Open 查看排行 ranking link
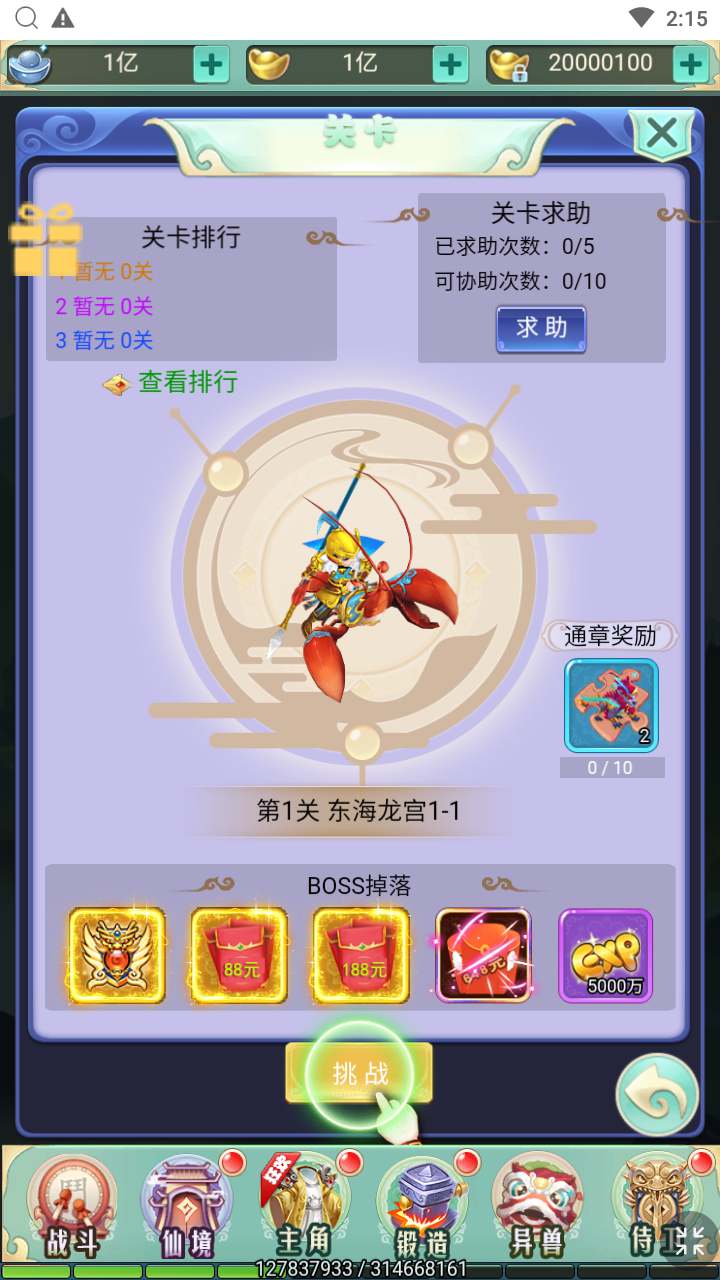Screen dimensions: 720x1280 (x=186, y=382)
